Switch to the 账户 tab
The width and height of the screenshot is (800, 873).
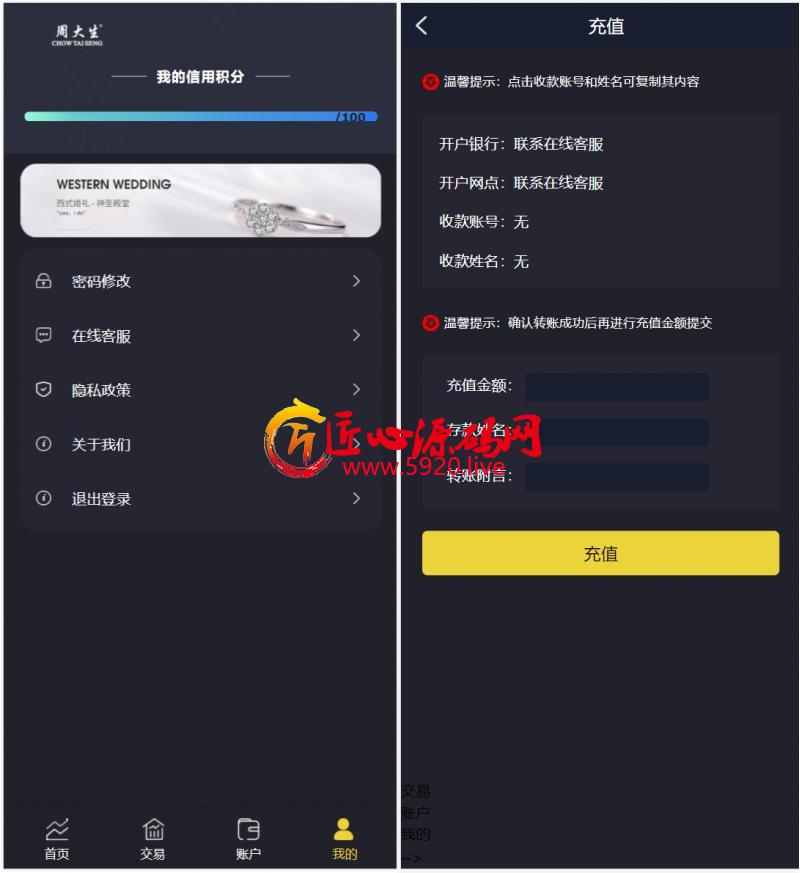[248, 839]
